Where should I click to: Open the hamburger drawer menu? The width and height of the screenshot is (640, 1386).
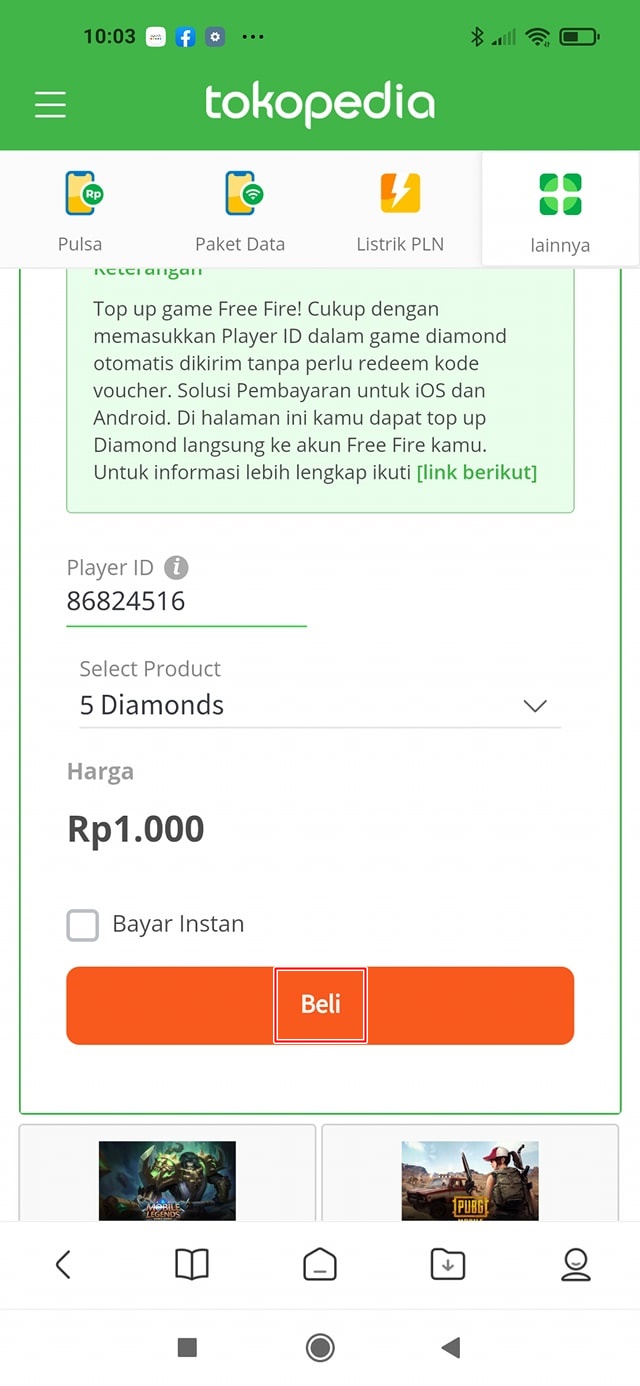(50, 104)
